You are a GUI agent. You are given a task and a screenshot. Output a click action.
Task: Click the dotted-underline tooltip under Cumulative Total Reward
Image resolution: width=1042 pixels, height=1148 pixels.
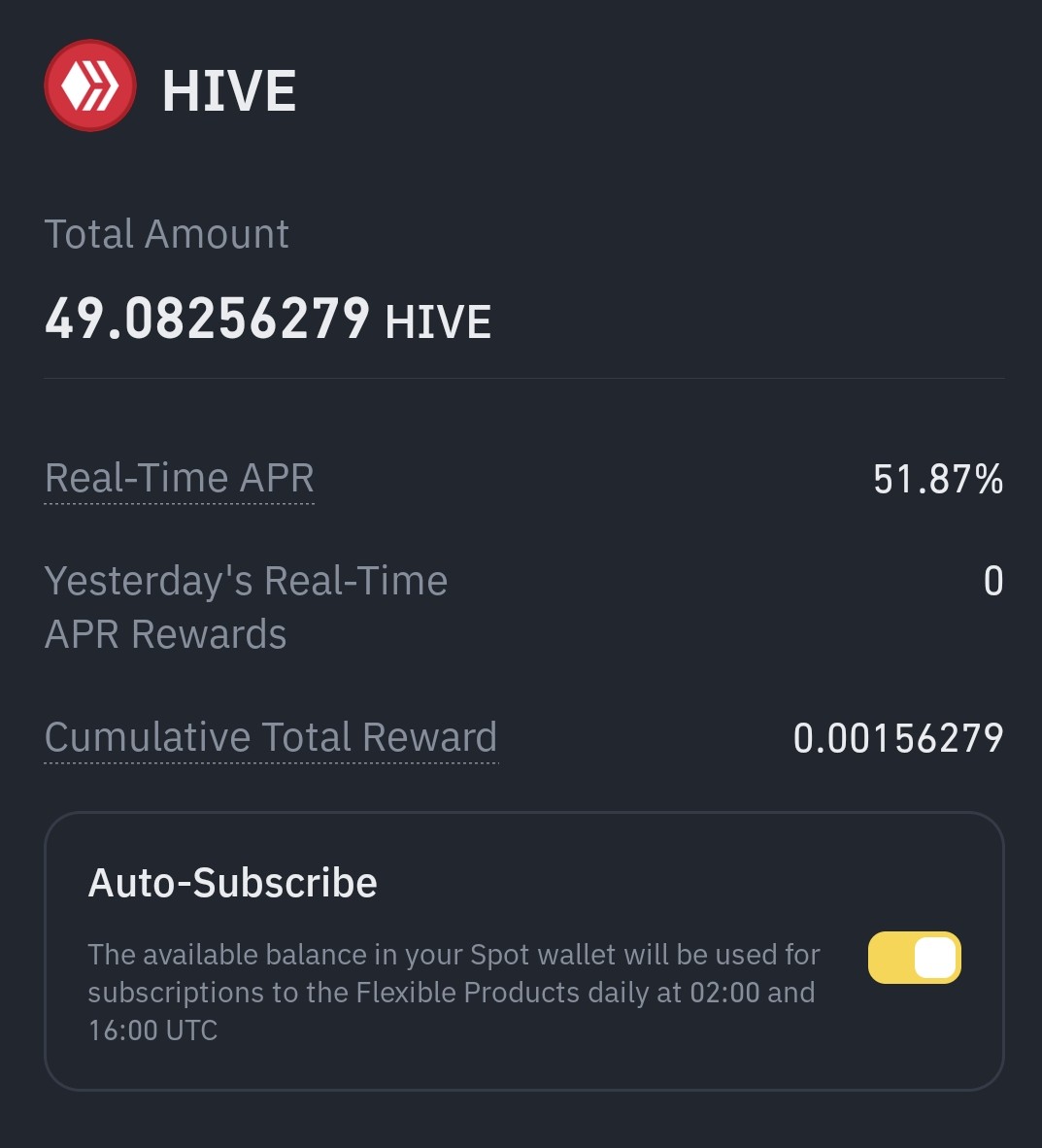(270, 737)
